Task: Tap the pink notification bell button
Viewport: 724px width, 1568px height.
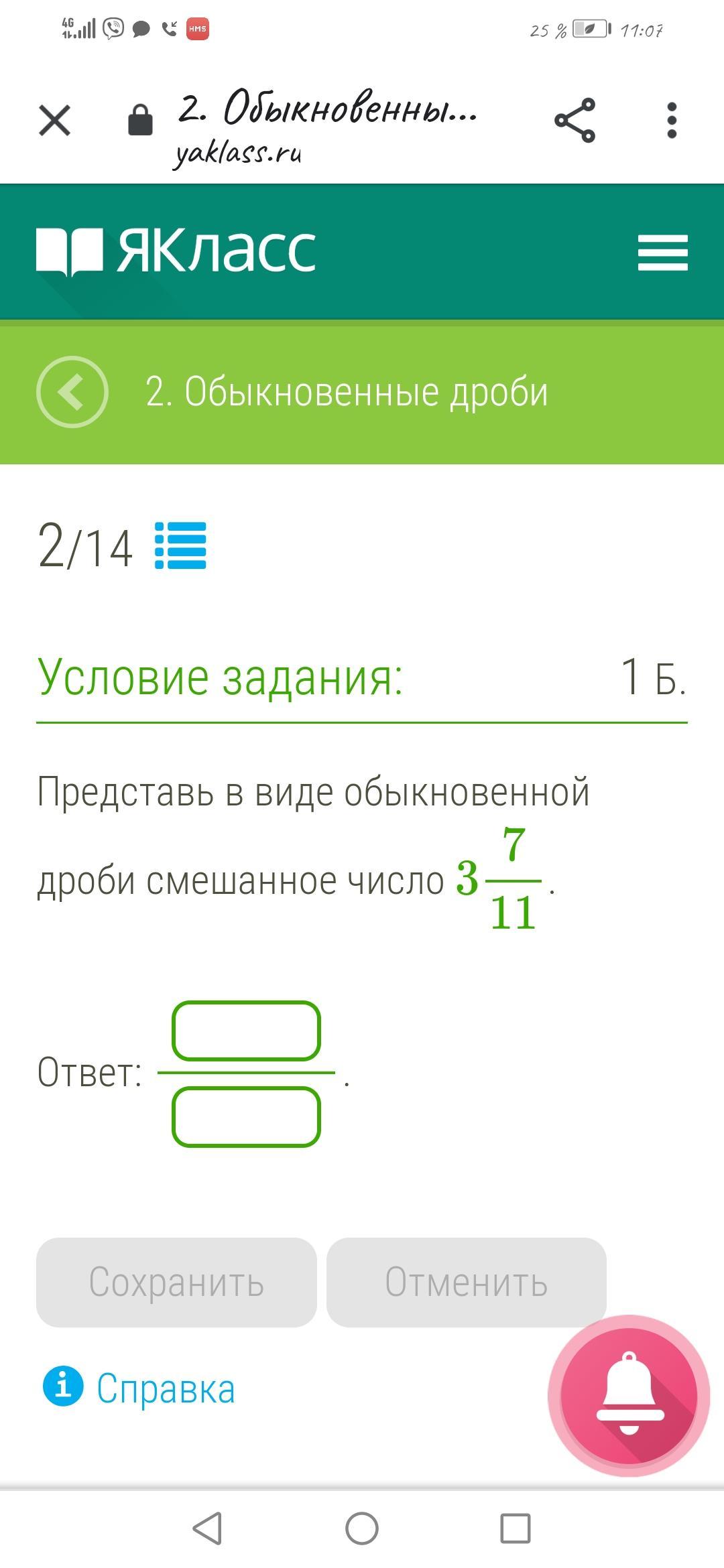Action: pos(629,1397)
